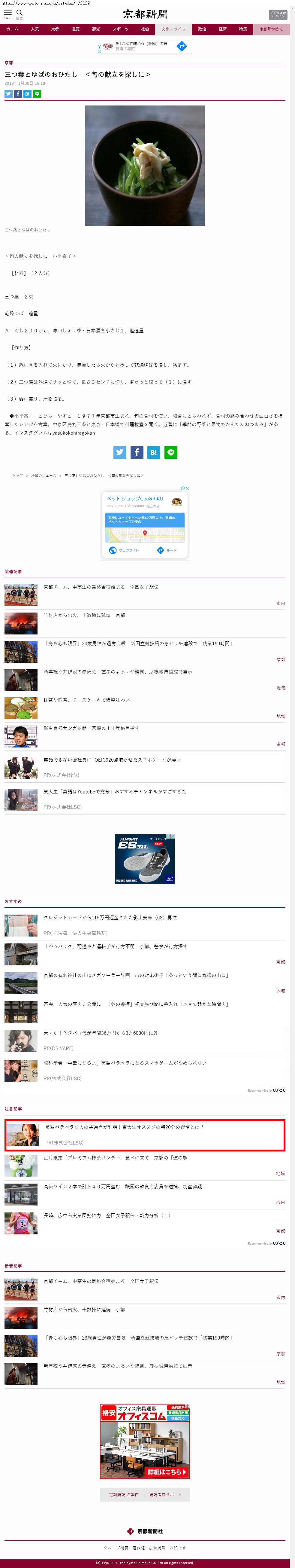Go to the 観光 section tab
The height and width of the screenshot is (1568, 295).
click(96, 29)
